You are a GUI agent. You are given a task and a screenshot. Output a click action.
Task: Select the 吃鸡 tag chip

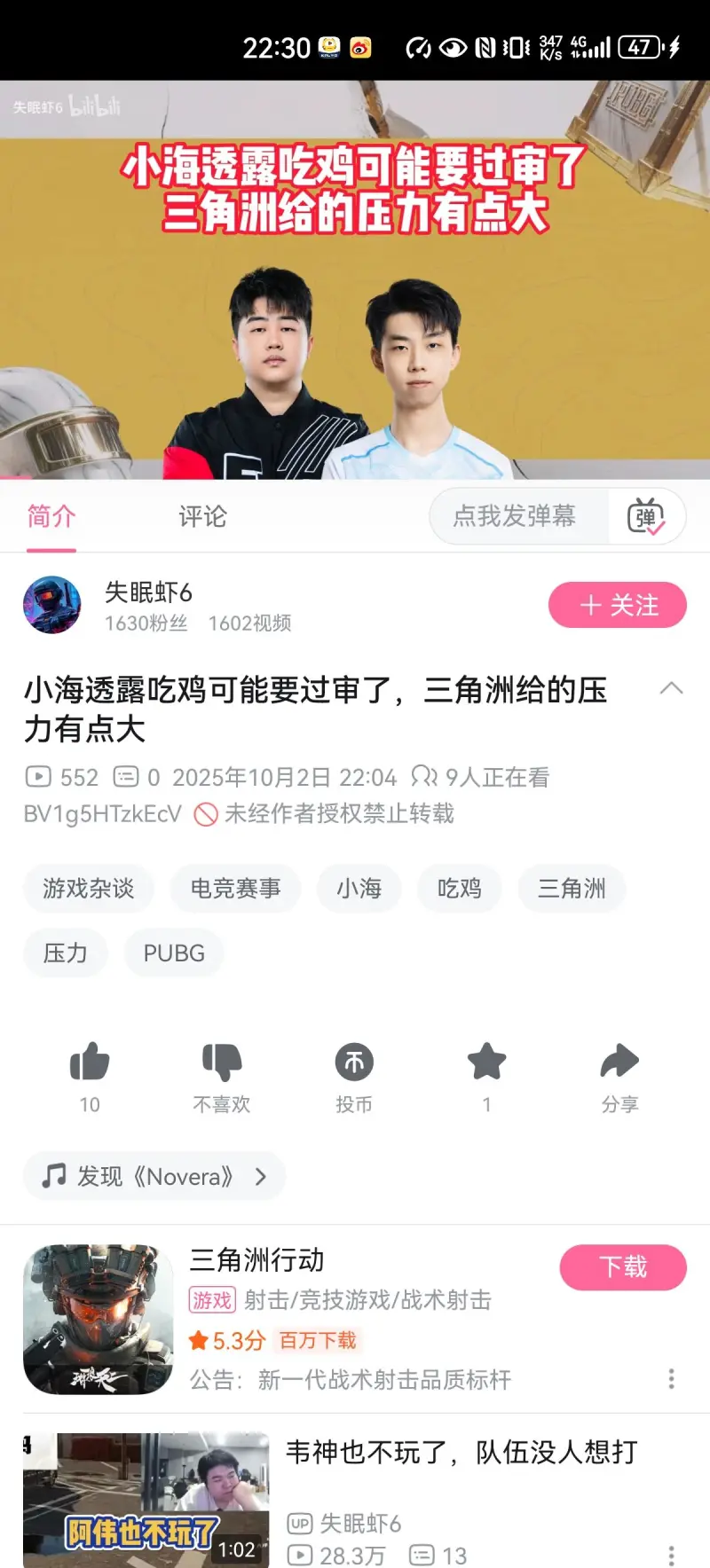(x=460, y=888)
